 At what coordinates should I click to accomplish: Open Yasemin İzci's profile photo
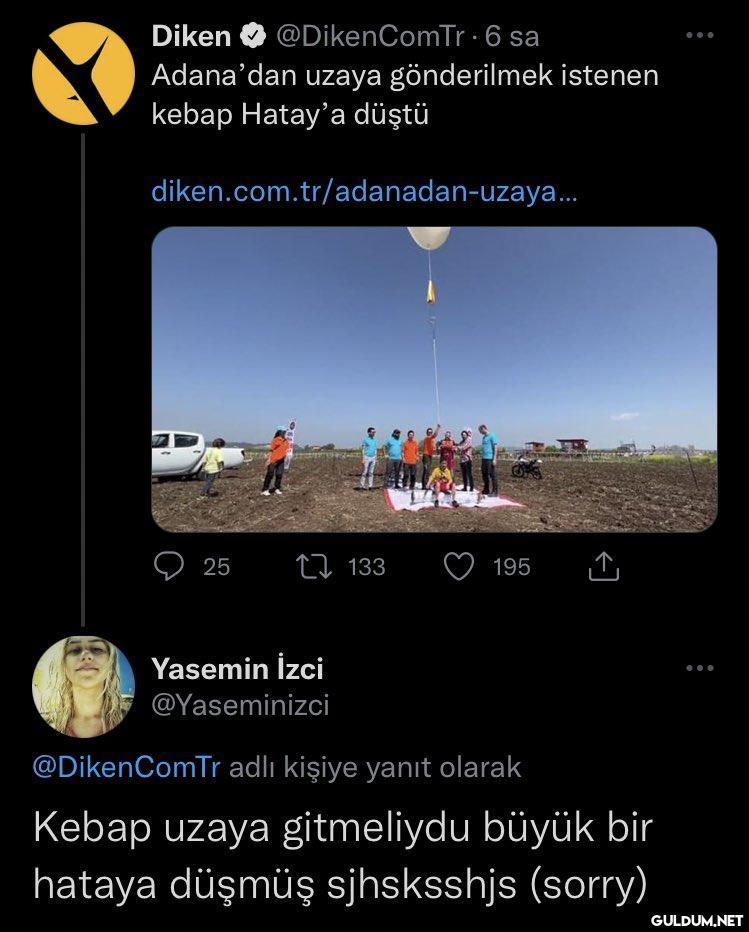click(83, 686)
